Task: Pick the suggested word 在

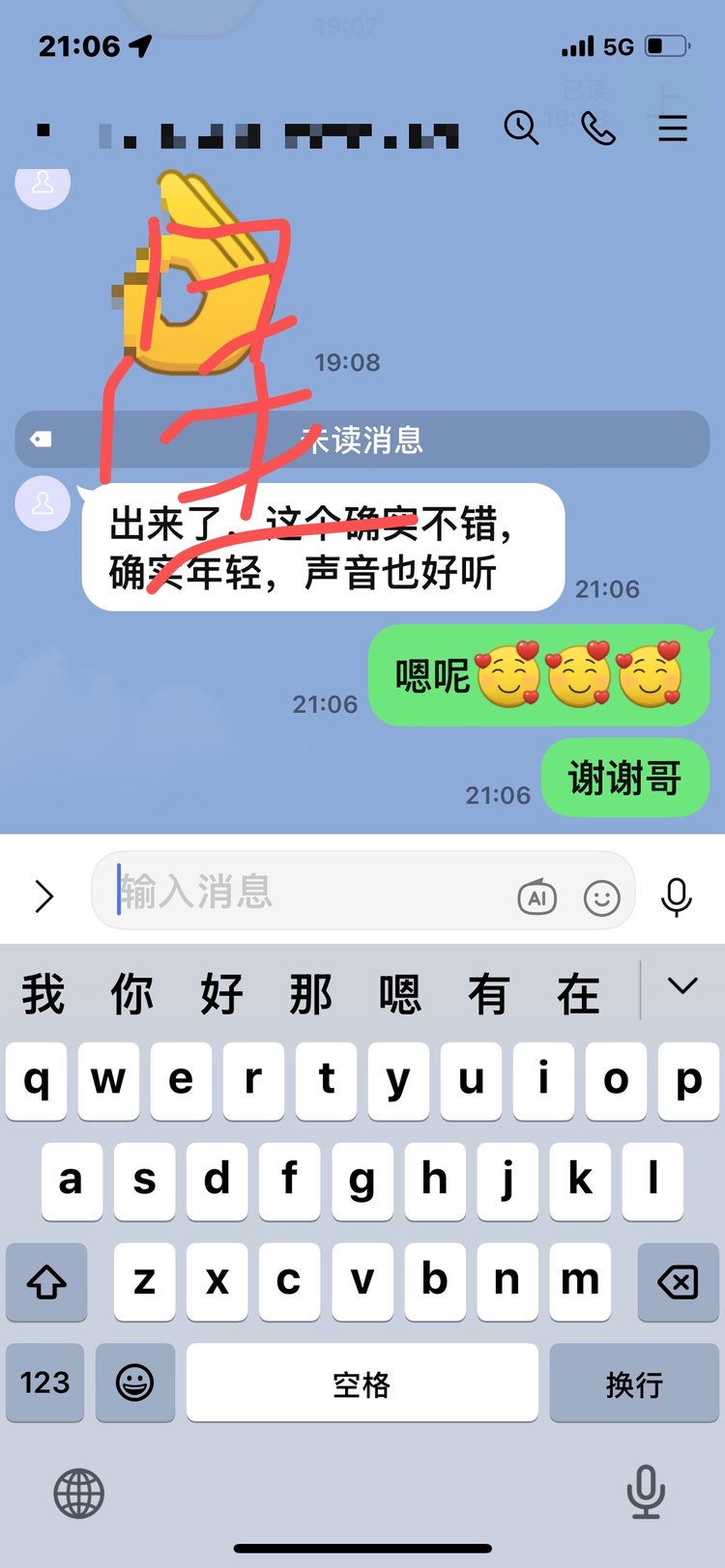Action: pos(577,994)
